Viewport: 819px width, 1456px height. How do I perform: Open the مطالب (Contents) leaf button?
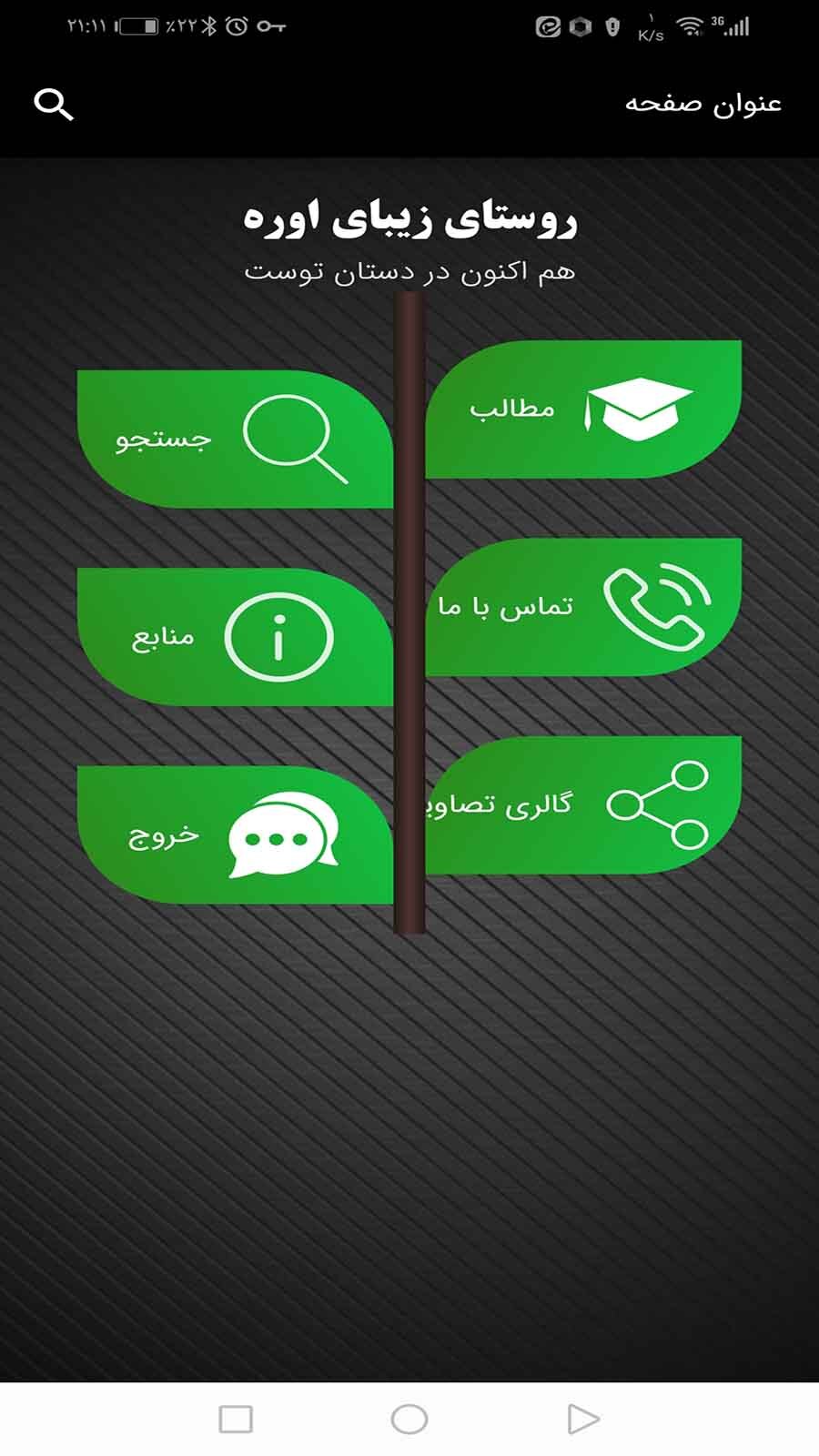[582, 409]
